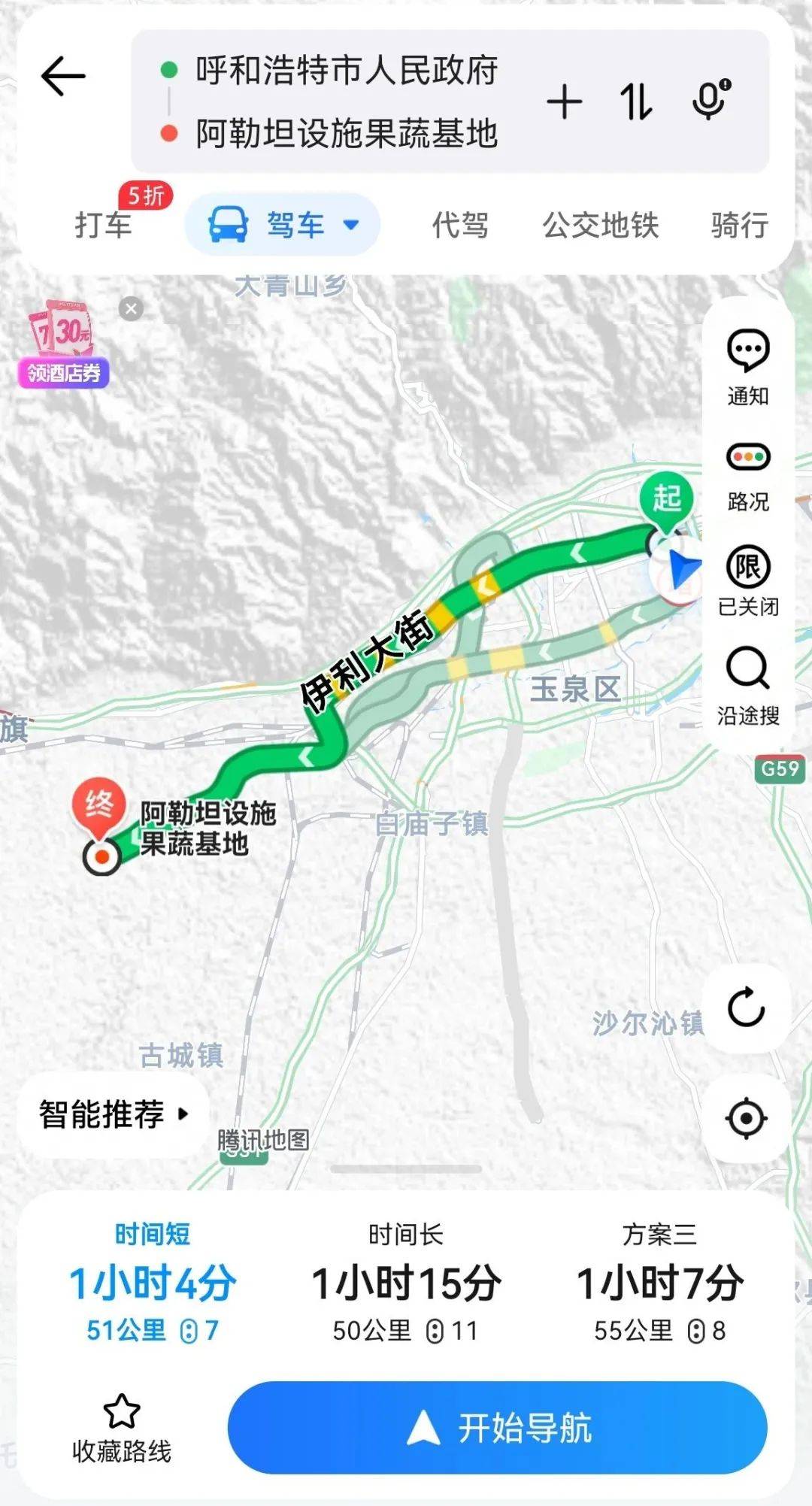Switch to the 骑行 tab
The height and width of the screenshot is (1506, 812).
pos(740,225)
